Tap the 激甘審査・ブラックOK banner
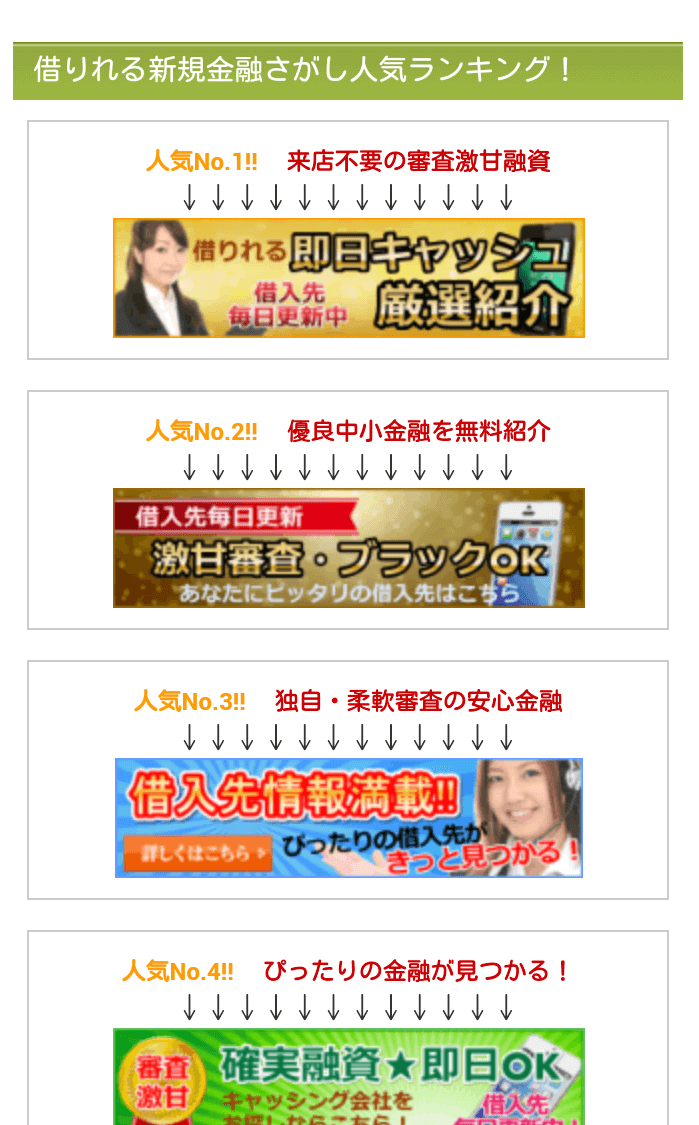 click(x=349, y=548)
